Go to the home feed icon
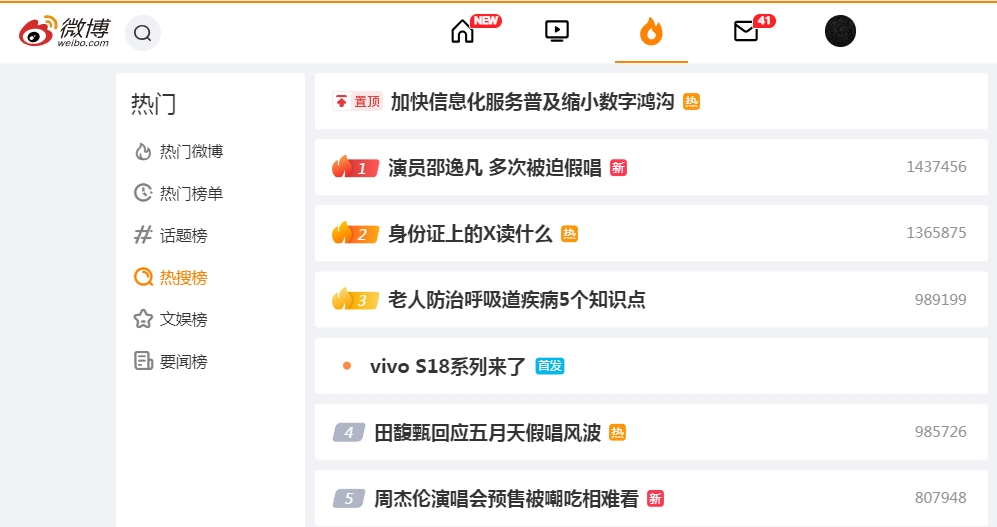The height and width of the screenshot is (527, 997). coord(463,31)
